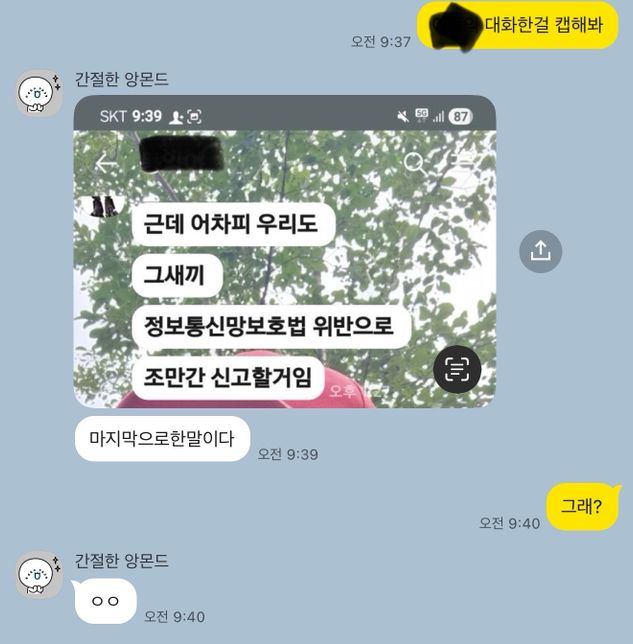The width and height of the screenshot is (633, 644).
Task: Share the screenshot image sent by 간절한 앙몬드
Action: coord(540,251)
